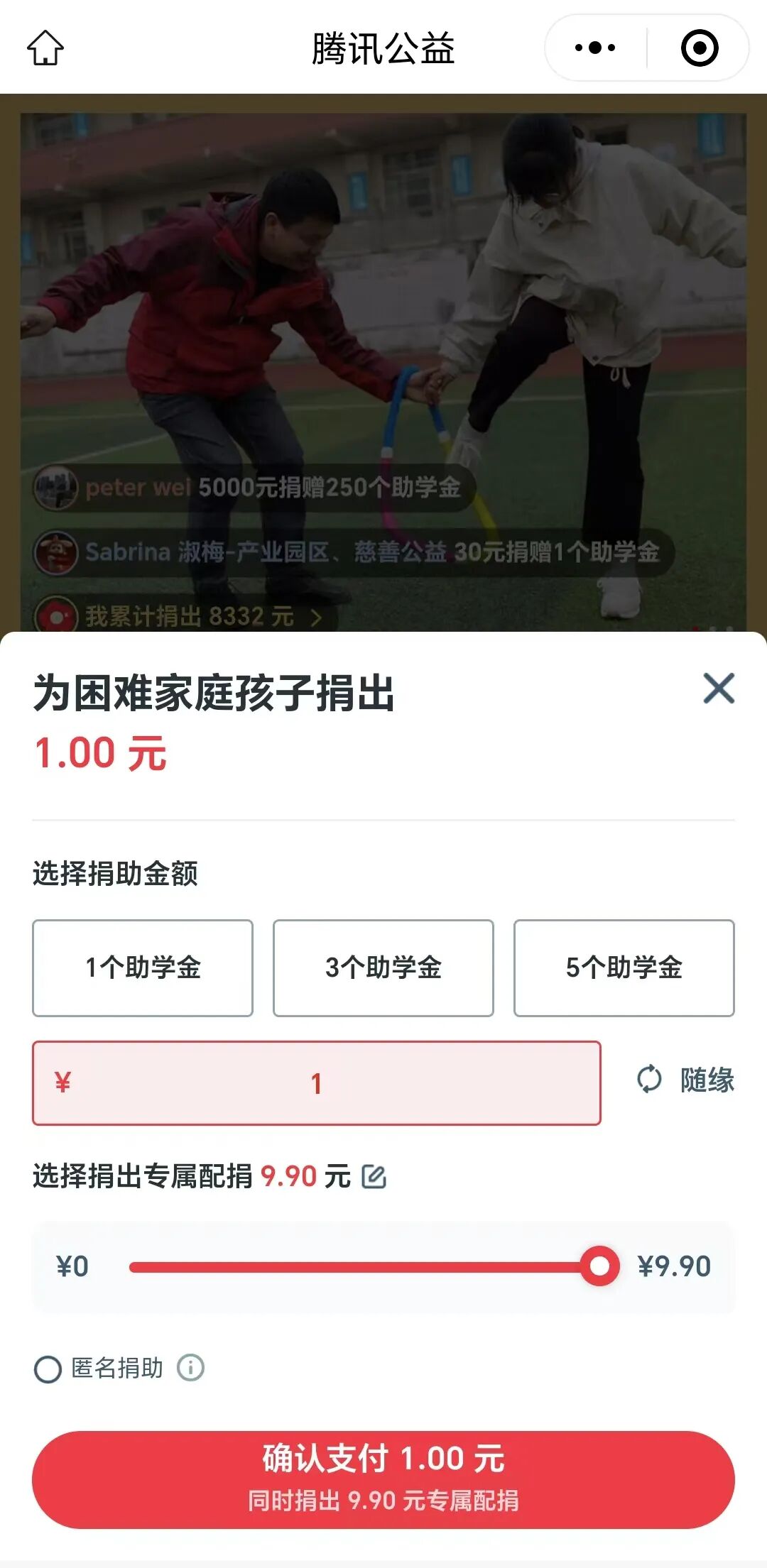Close the mini program via the circle icon
This screenshot has height=1568, width=767.
tap(699, 48)
